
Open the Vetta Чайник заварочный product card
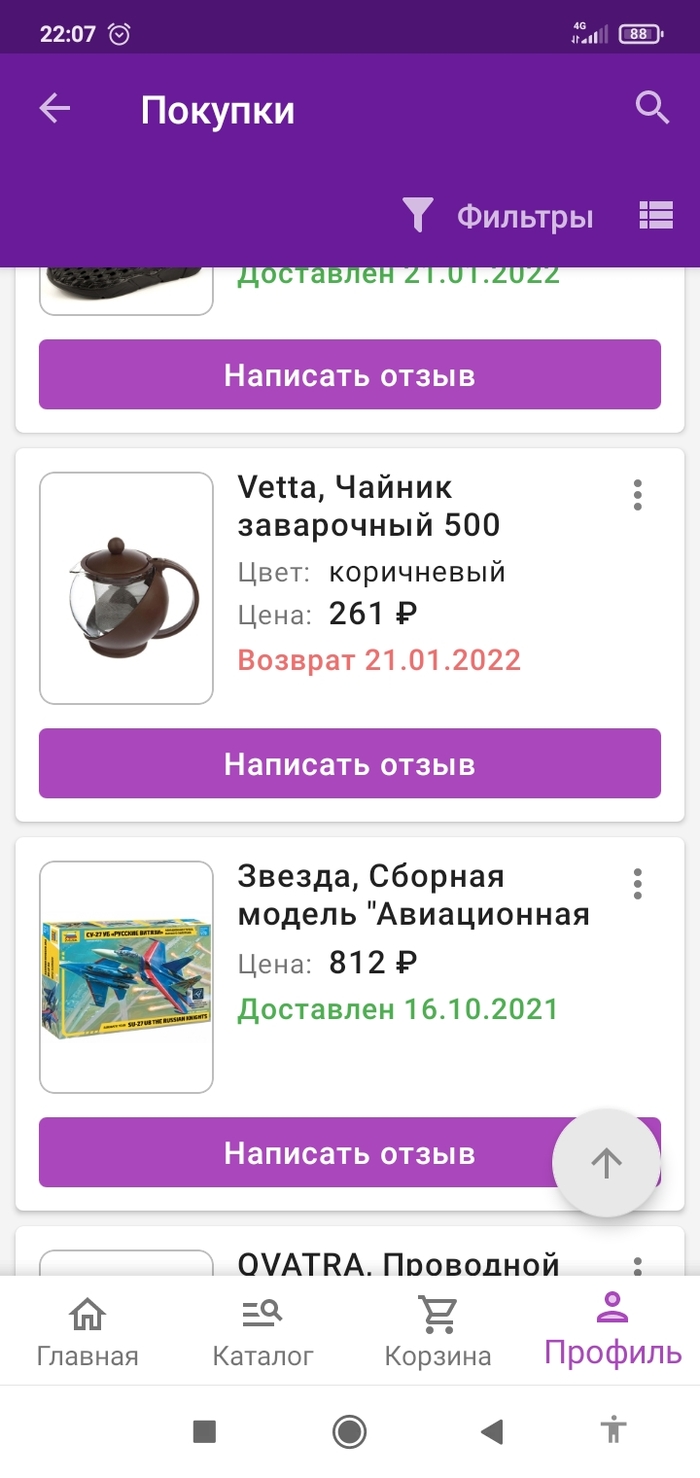(126, 588)
